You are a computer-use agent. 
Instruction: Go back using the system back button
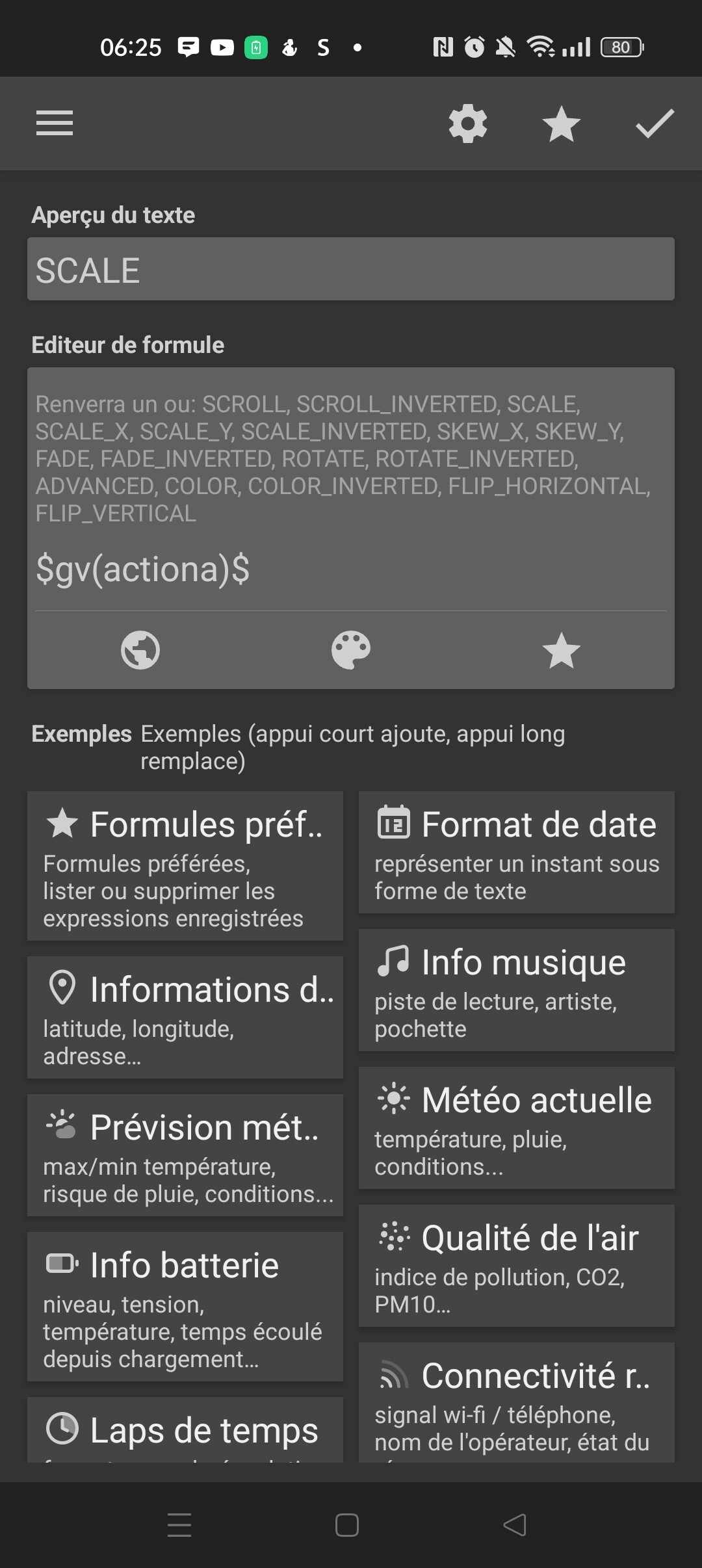click(x=515, y=1525)
